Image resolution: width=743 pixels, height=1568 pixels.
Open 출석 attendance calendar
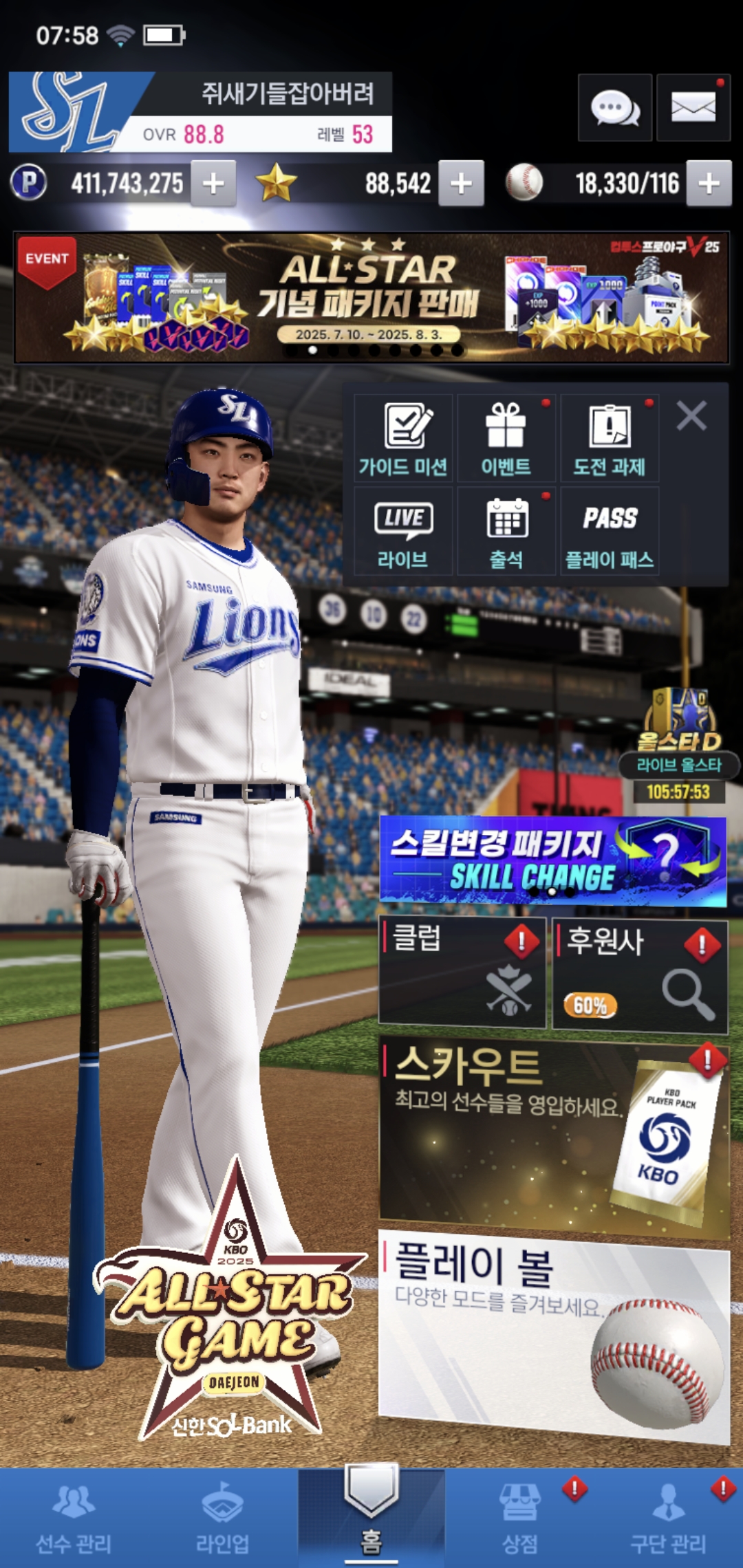[506, 532]
